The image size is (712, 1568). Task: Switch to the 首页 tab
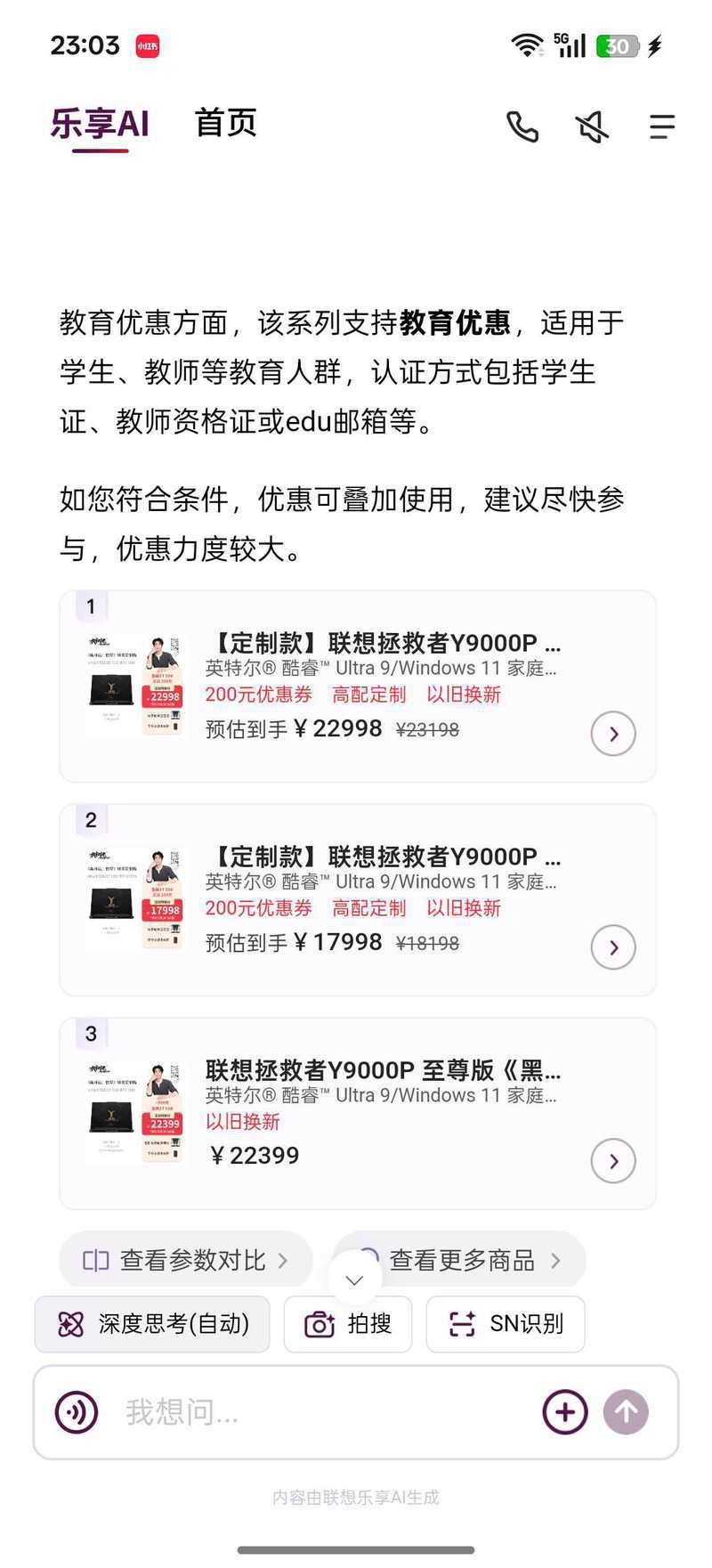pyautogui.click(x=226, y=123)
